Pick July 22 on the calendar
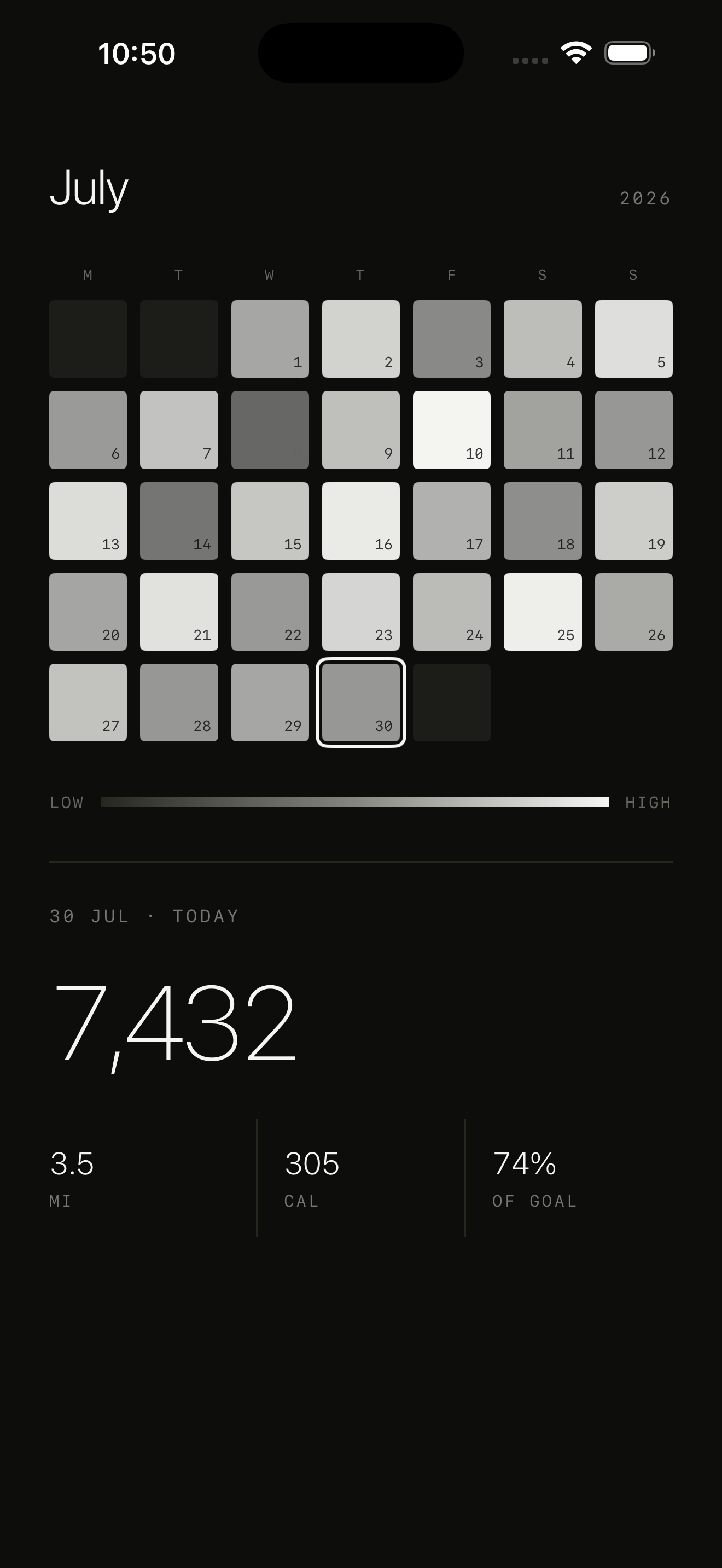The image size is (722, 1568). click(270, 611)
